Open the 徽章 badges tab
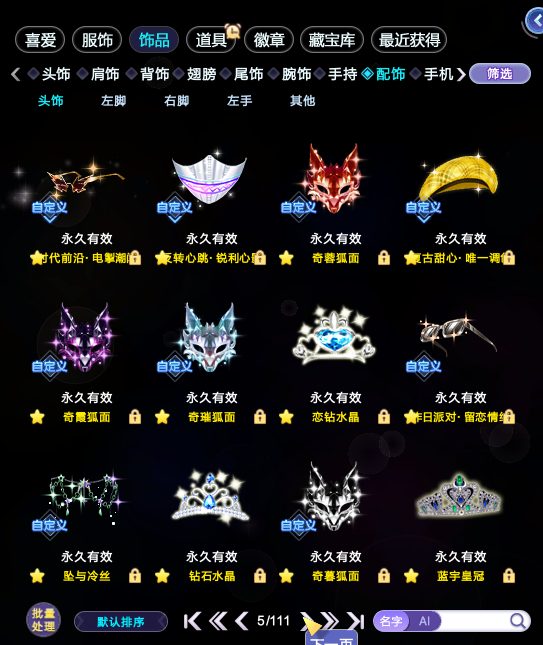Image resolution: width=543 pixels, height=645 pixels. (269, 40)
